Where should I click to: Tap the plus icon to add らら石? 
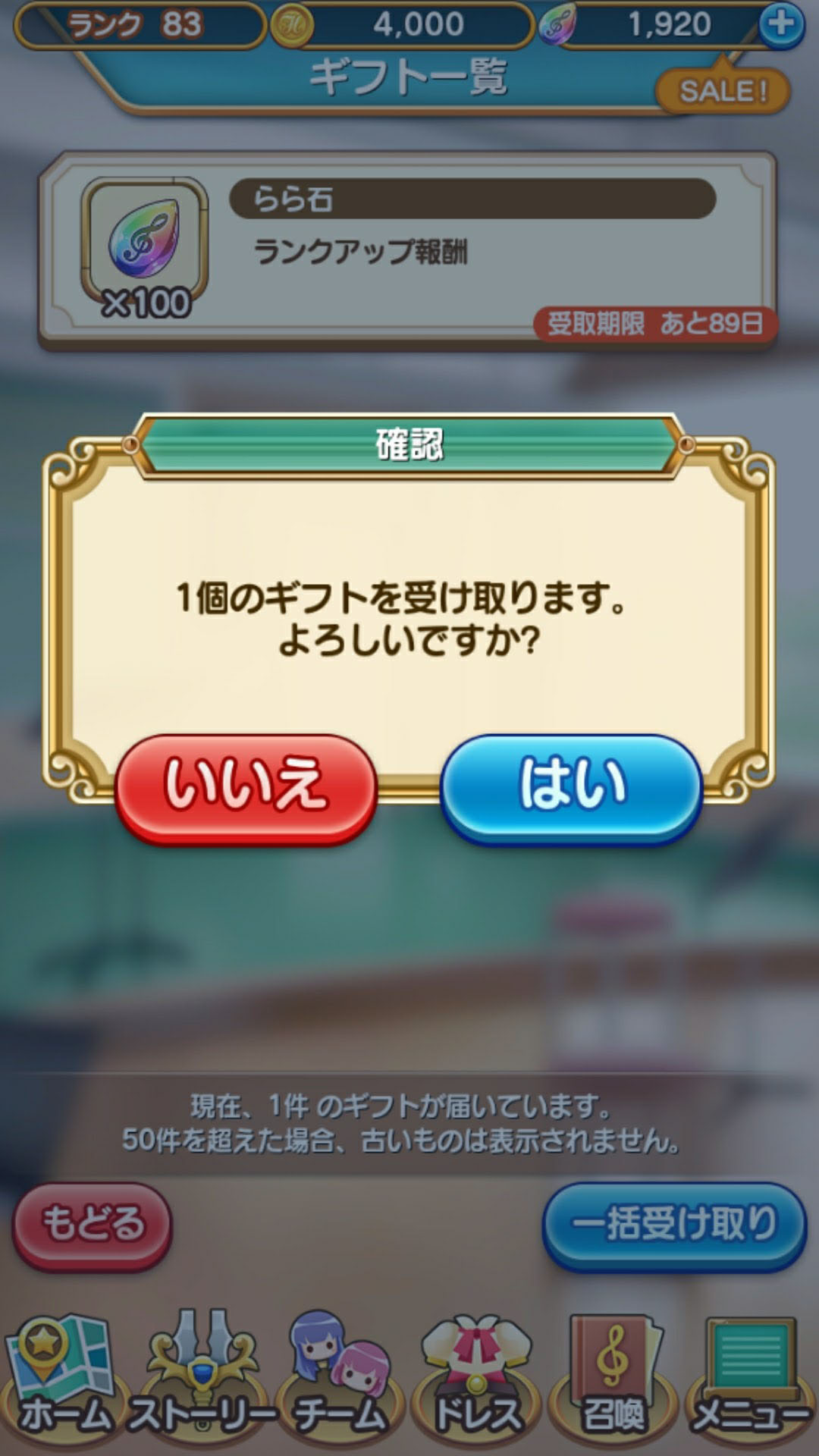(781, 24)
